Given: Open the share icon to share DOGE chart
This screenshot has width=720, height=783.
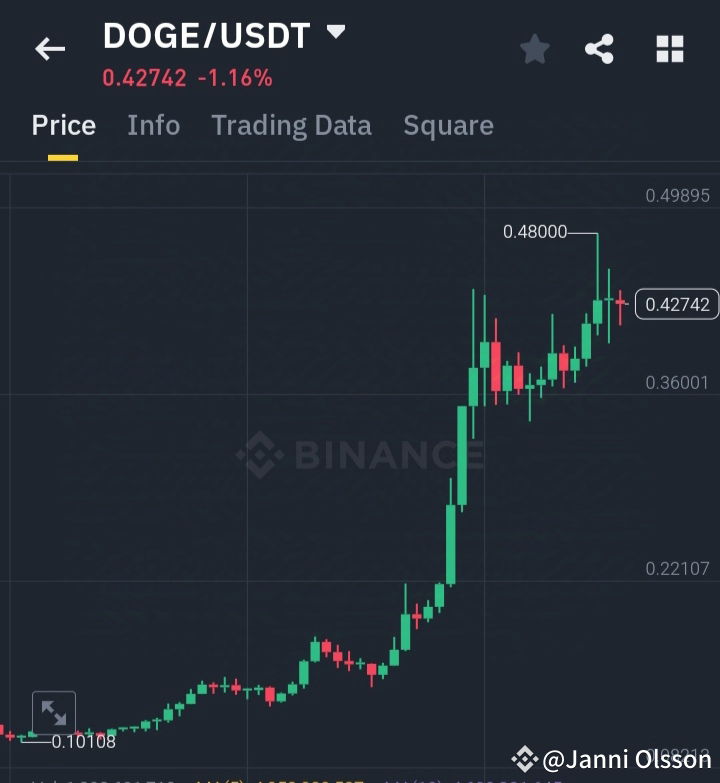Looking at the screenshot, I should click(599, 46).
